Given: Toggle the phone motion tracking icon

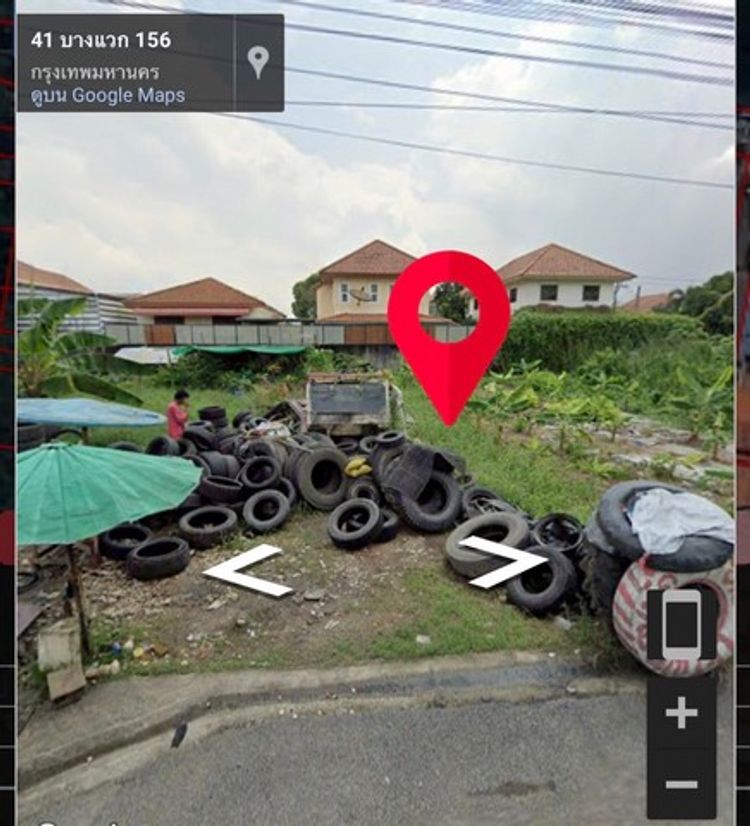Looking at the screenshot, I should pyautogui.click(x=681, y=626).
